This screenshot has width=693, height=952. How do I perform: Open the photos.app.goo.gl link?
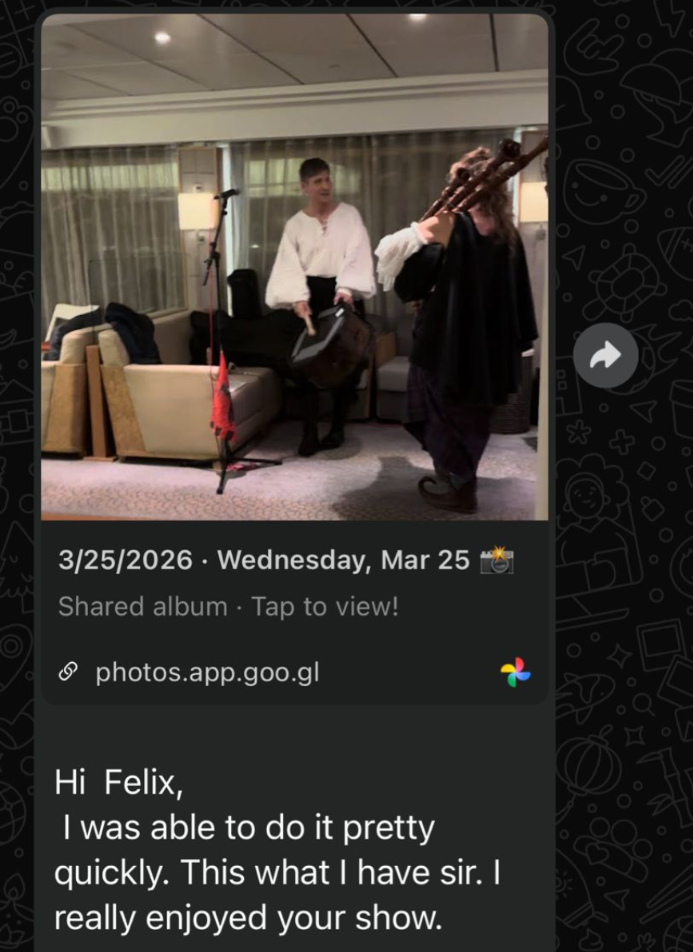(x=207, y=673)
